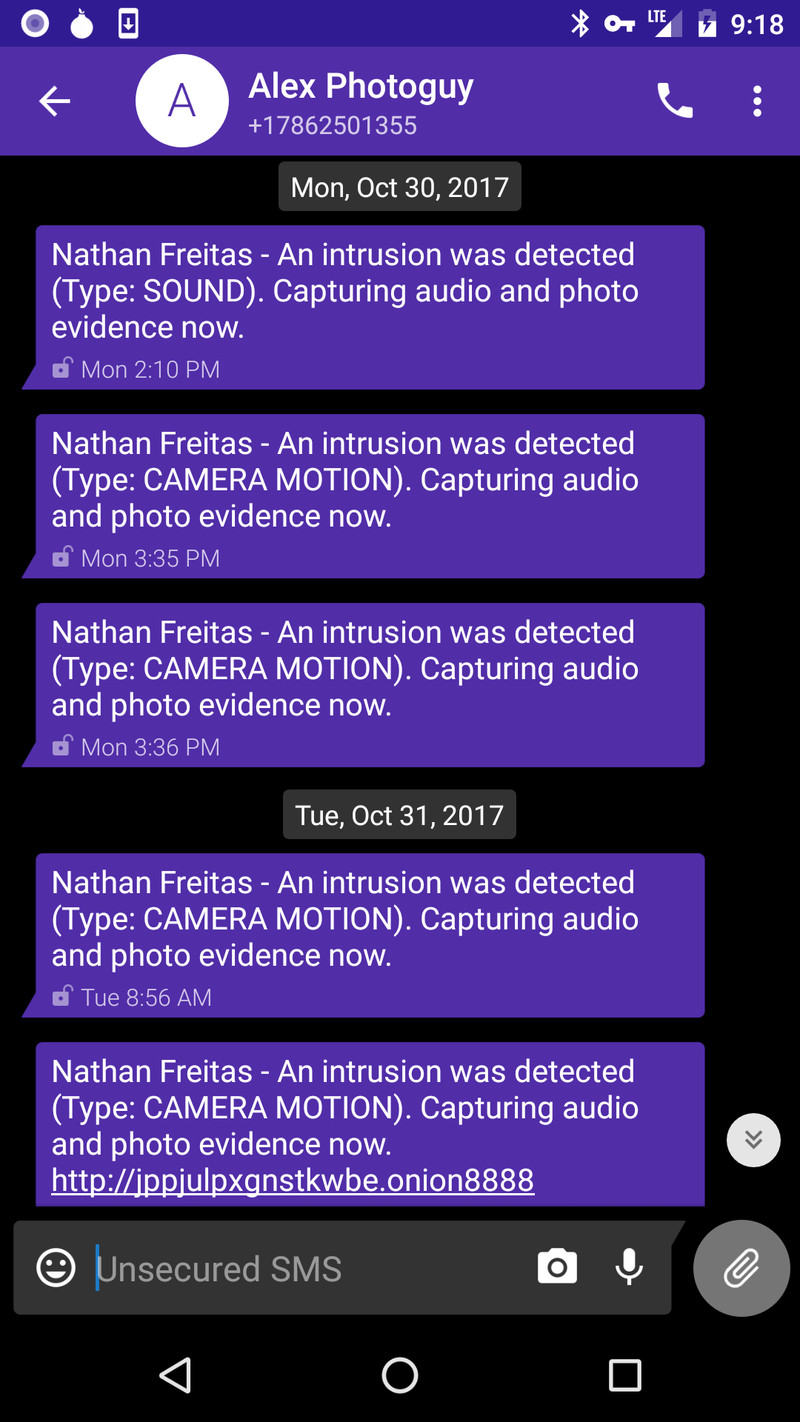Viewport: 800px width, 1422px height.
Task: Open the jppjulpxgnstkwbe.onion link
Action: click(x=292, y=1181)
